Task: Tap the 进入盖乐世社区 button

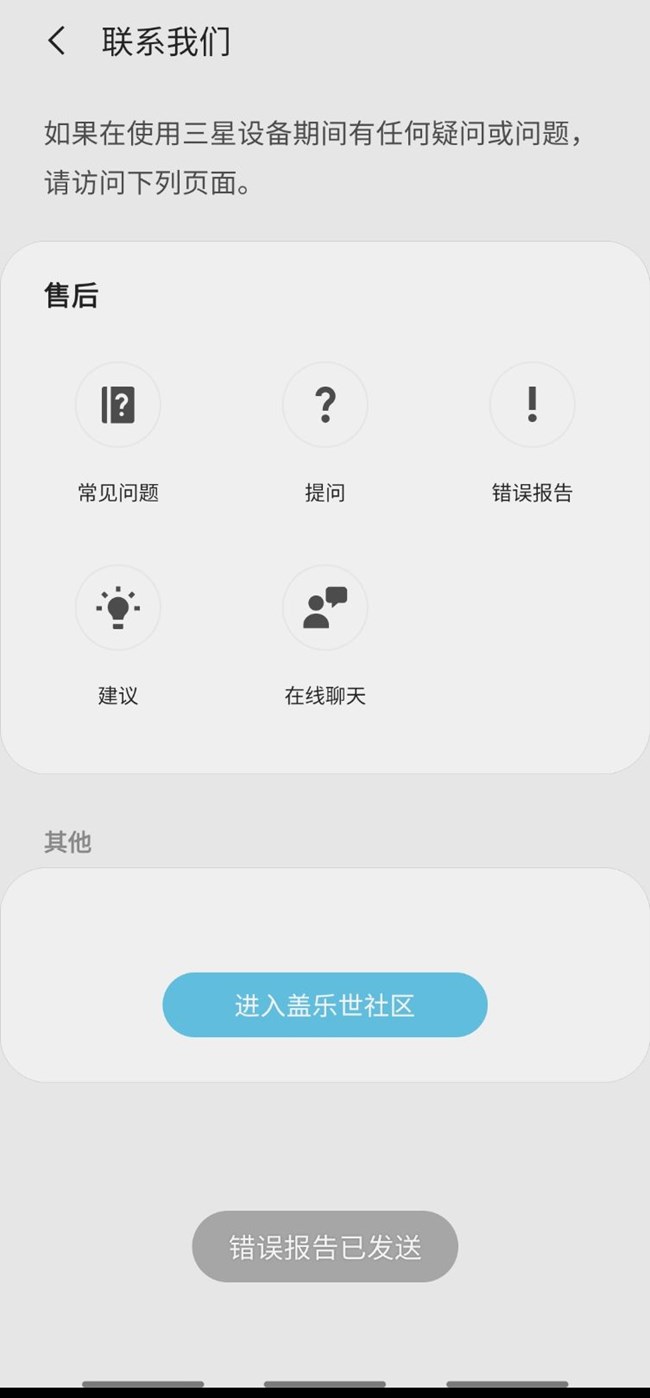Action: tap(325, 1005)
